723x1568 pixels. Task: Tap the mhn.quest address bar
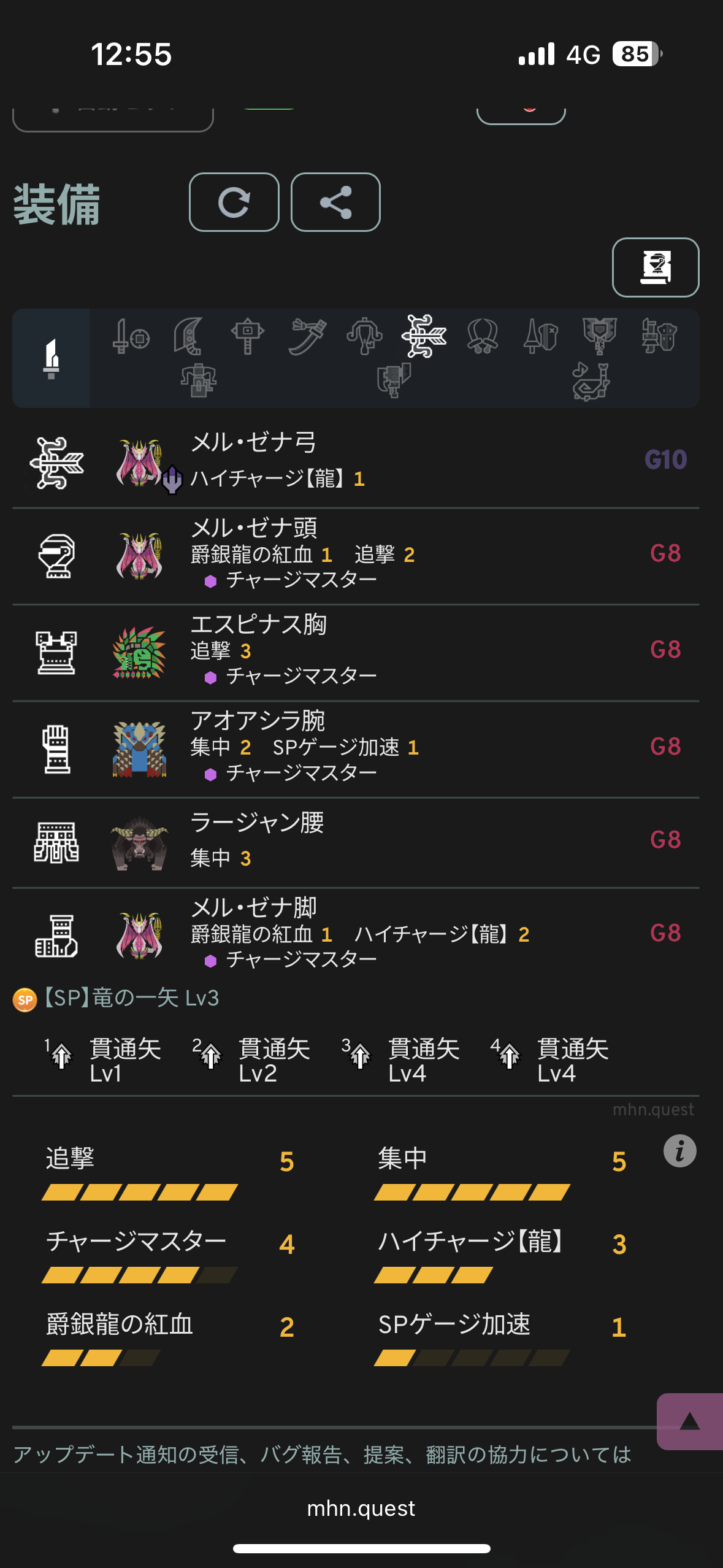(361, 1508)
